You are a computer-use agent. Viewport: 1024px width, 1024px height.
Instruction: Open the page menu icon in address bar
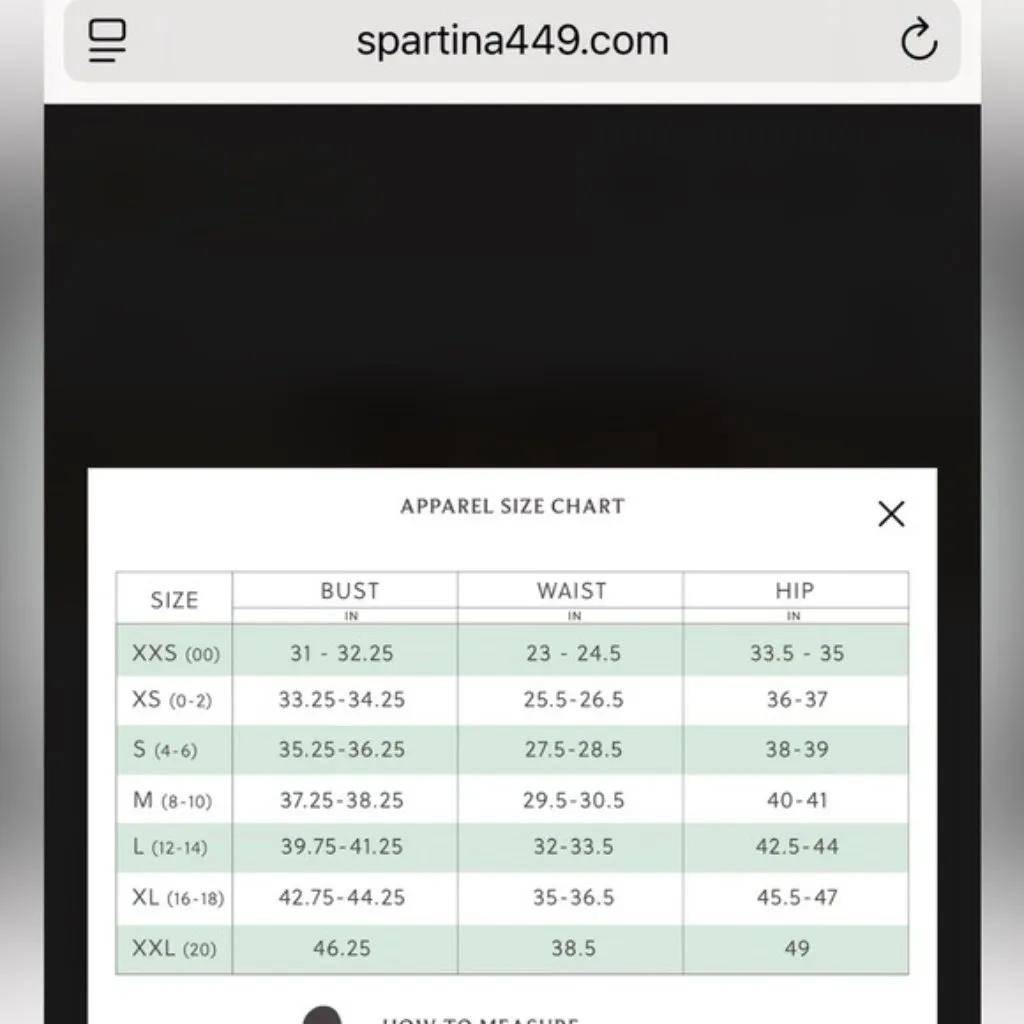108,41
